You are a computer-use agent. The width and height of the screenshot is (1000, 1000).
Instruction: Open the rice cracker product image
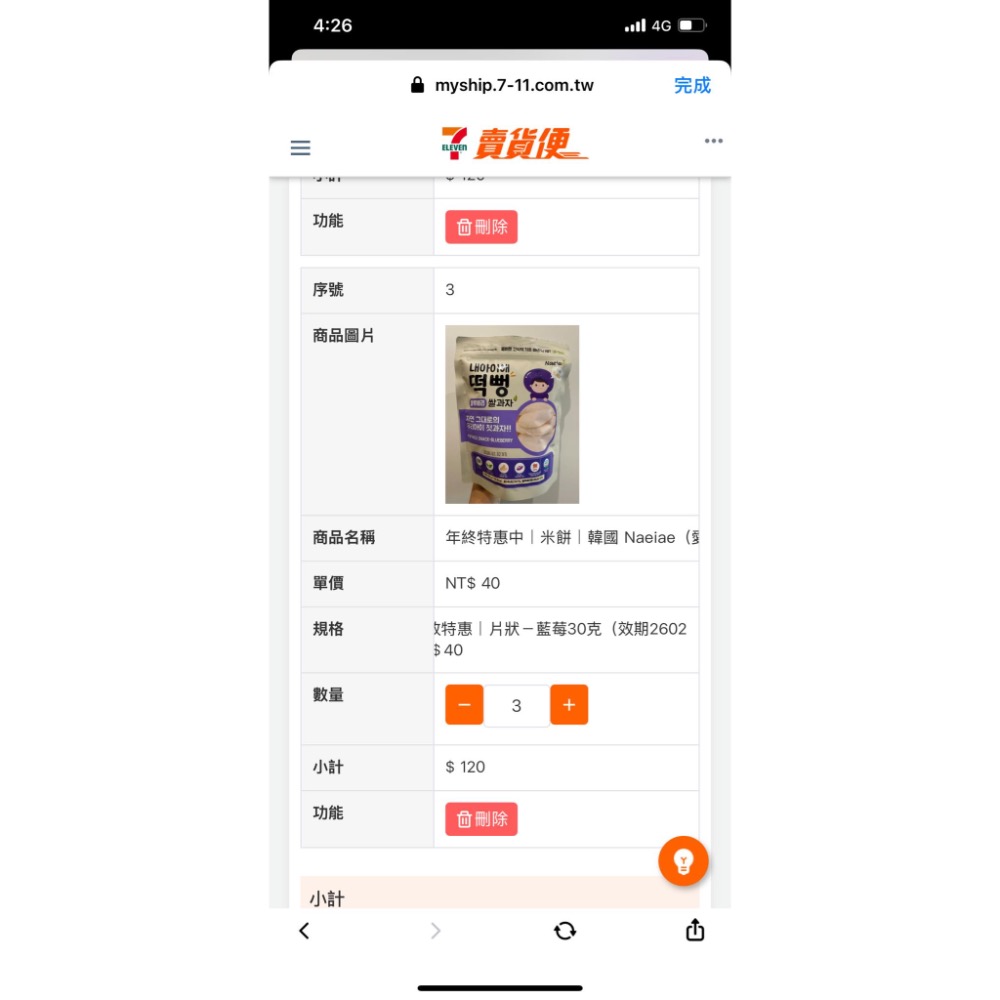[512, 414]
